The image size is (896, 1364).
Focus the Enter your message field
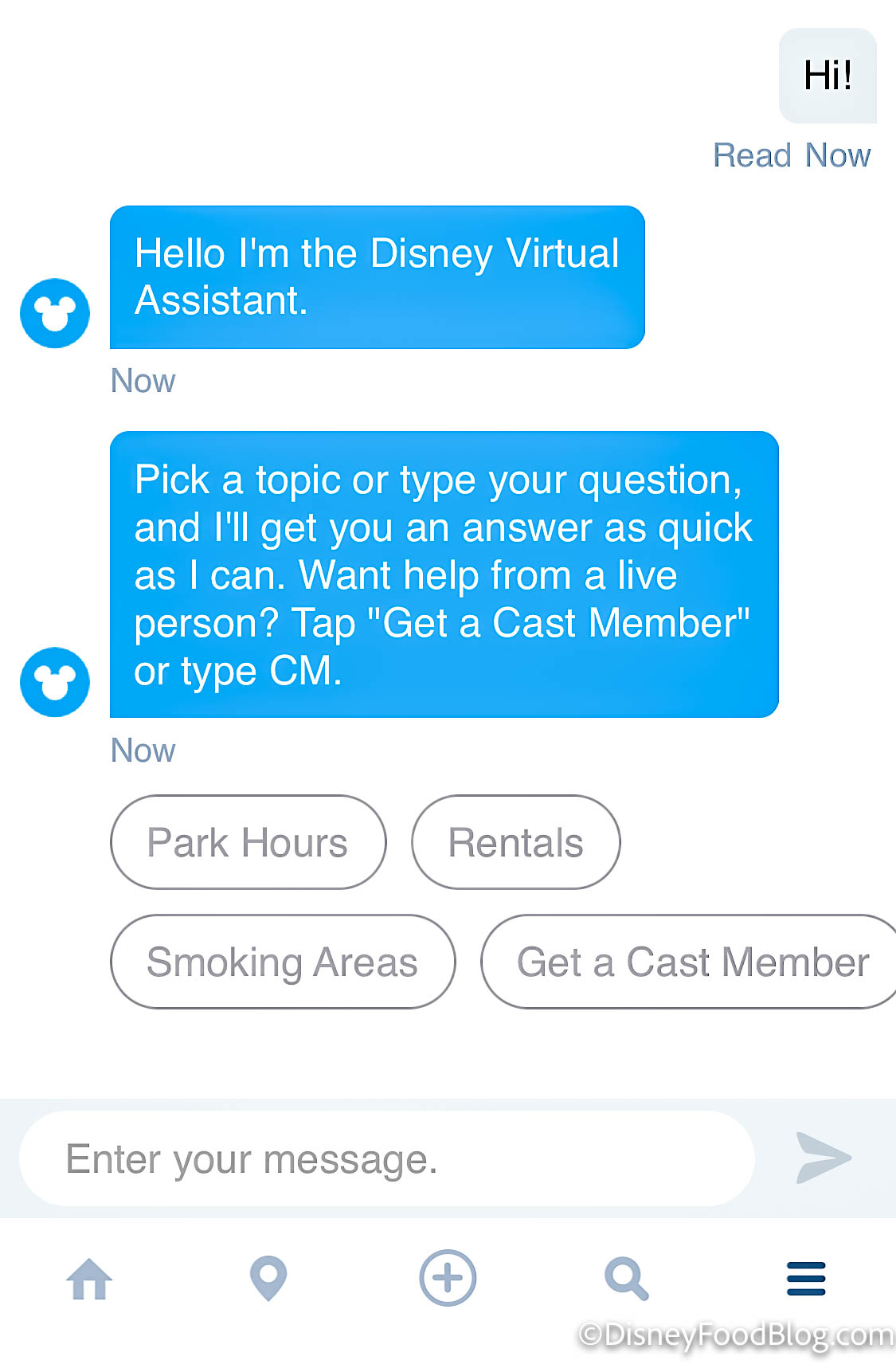click(x=386, y=1158)
